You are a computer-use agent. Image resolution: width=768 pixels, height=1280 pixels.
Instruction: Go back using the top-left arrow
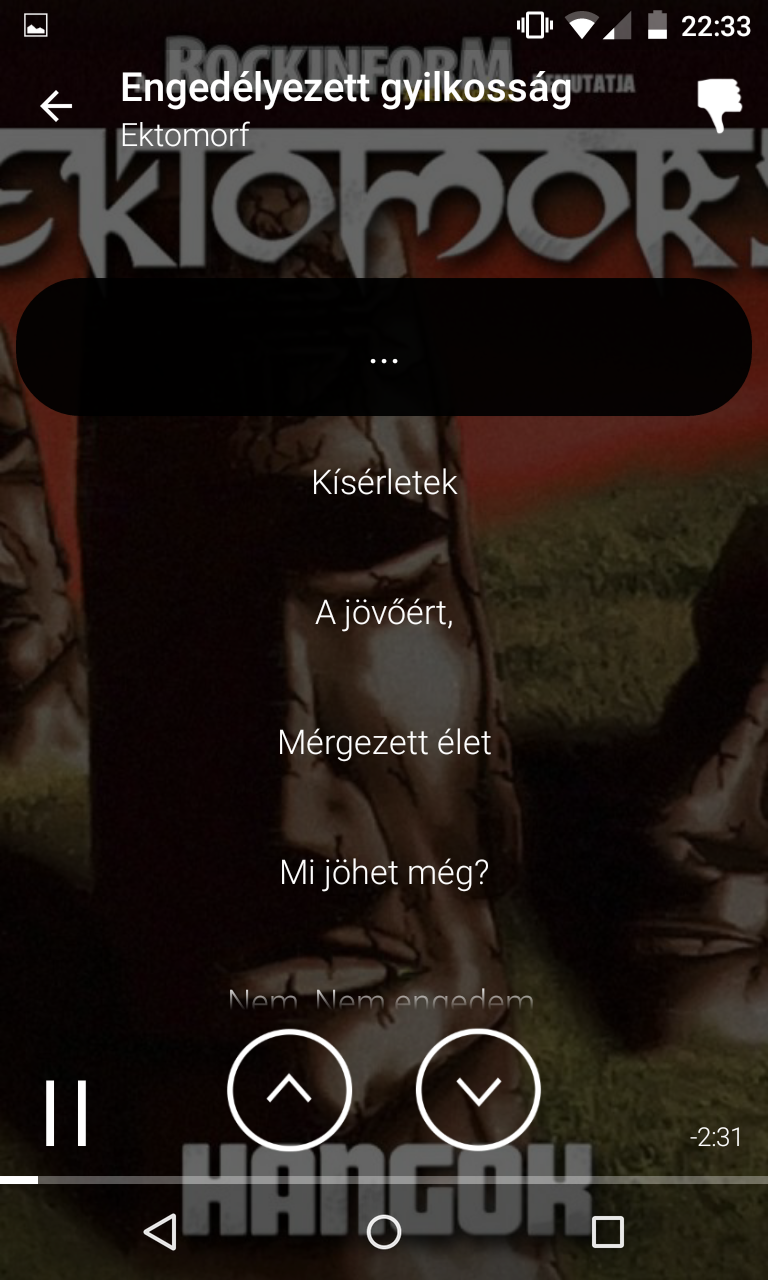point(56,106)
